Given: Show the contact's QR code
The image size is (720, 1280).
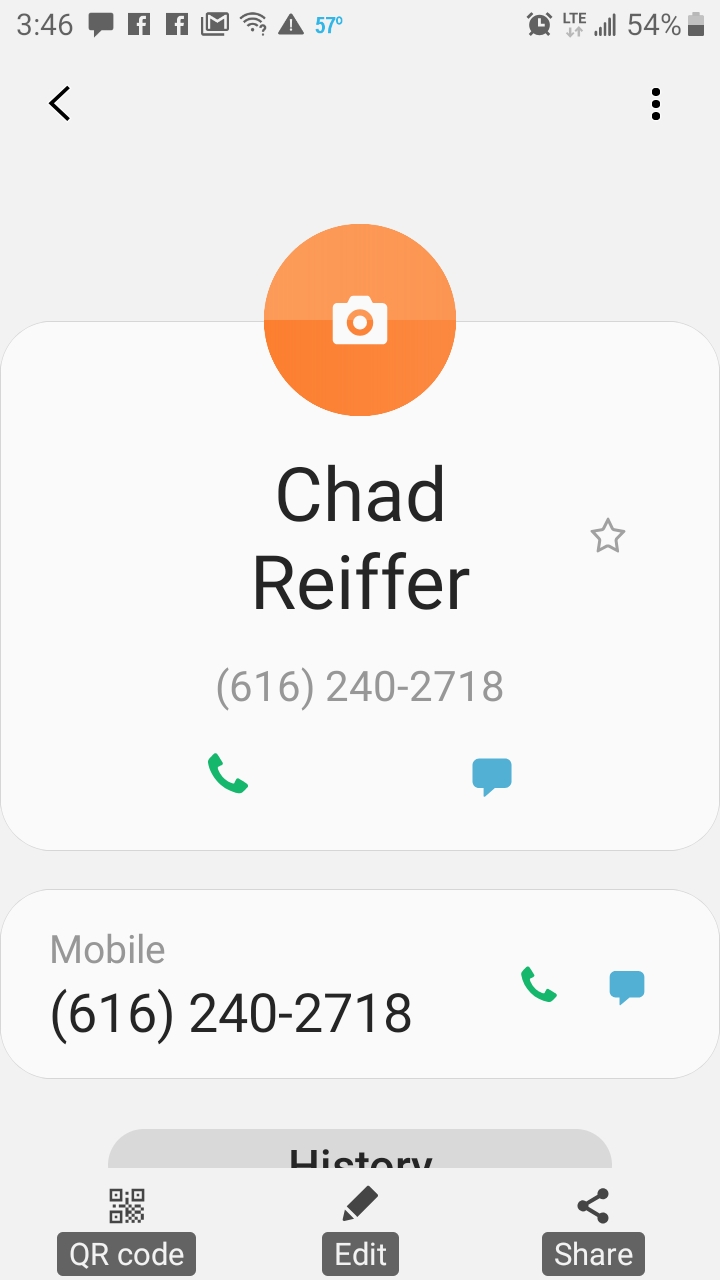Looking at the screenshot, I should [127, 1230].
